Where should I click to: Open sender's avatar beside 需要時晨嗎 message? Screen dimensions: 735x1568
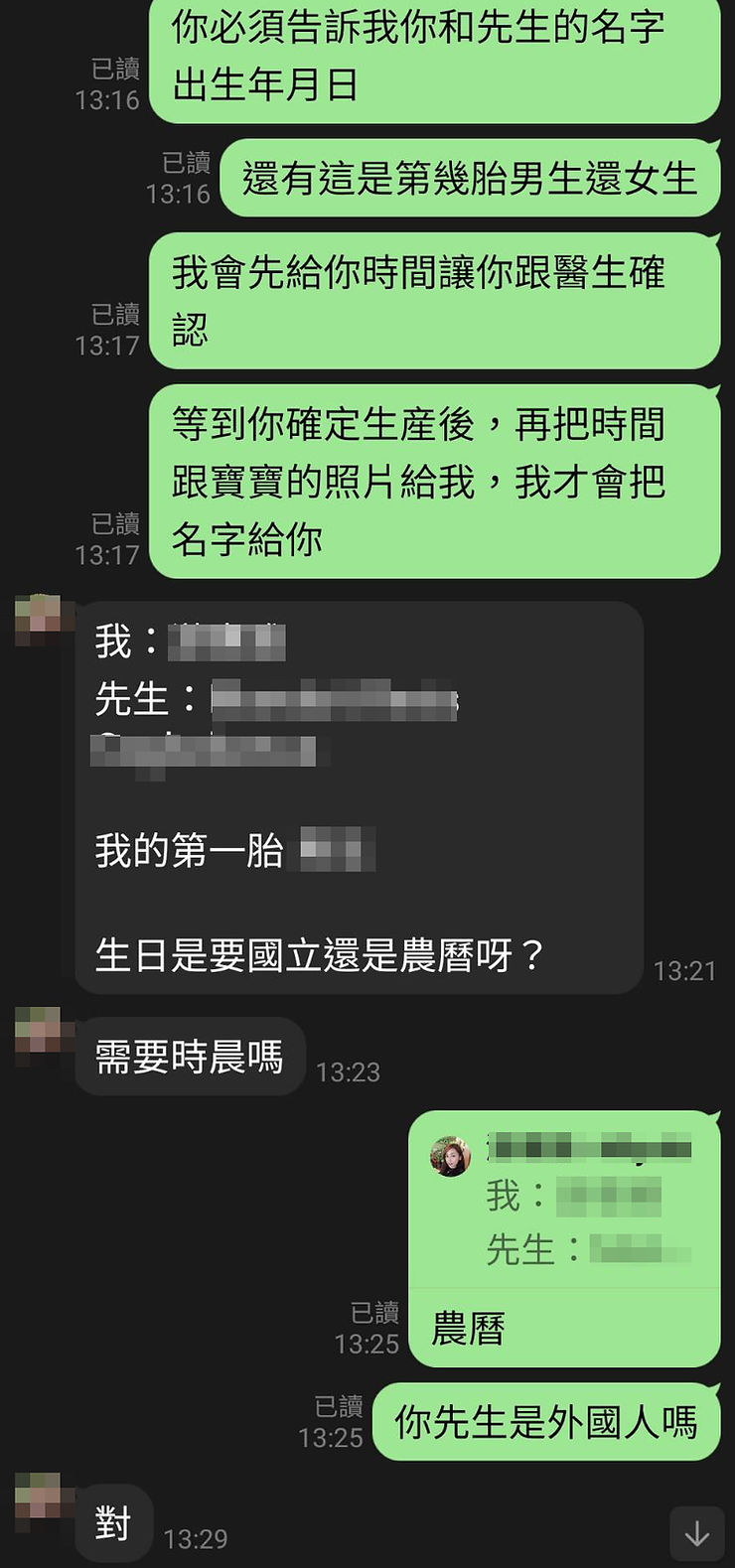point(40,1037)
